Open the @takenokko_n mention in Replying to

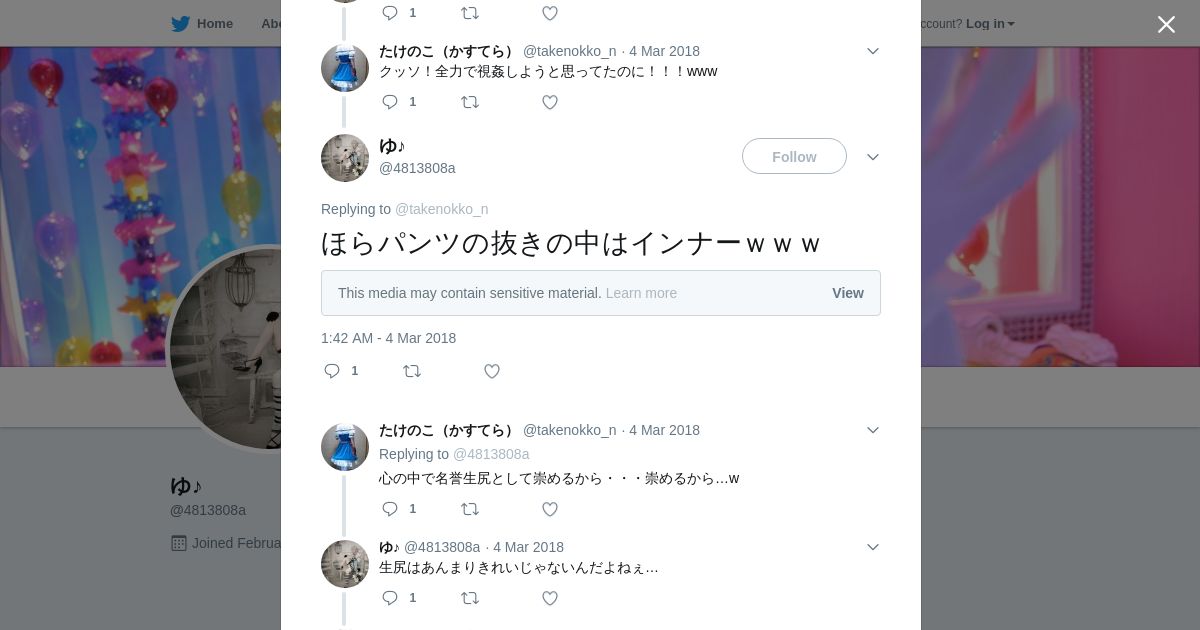[441, 209]
